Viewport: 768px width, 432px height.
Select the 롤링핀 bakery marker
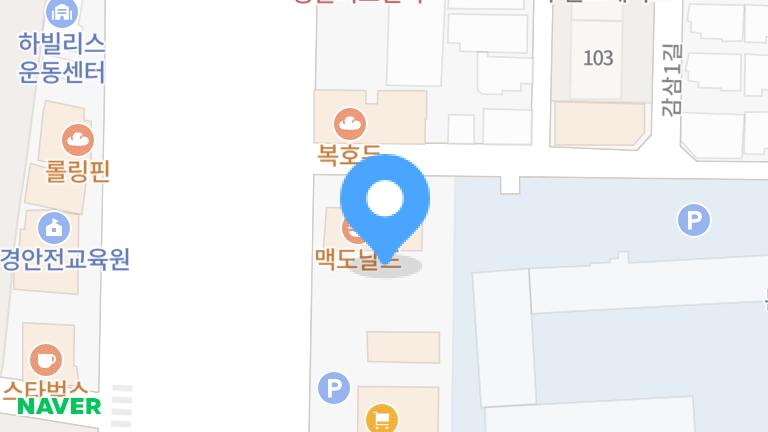[77, 139]
